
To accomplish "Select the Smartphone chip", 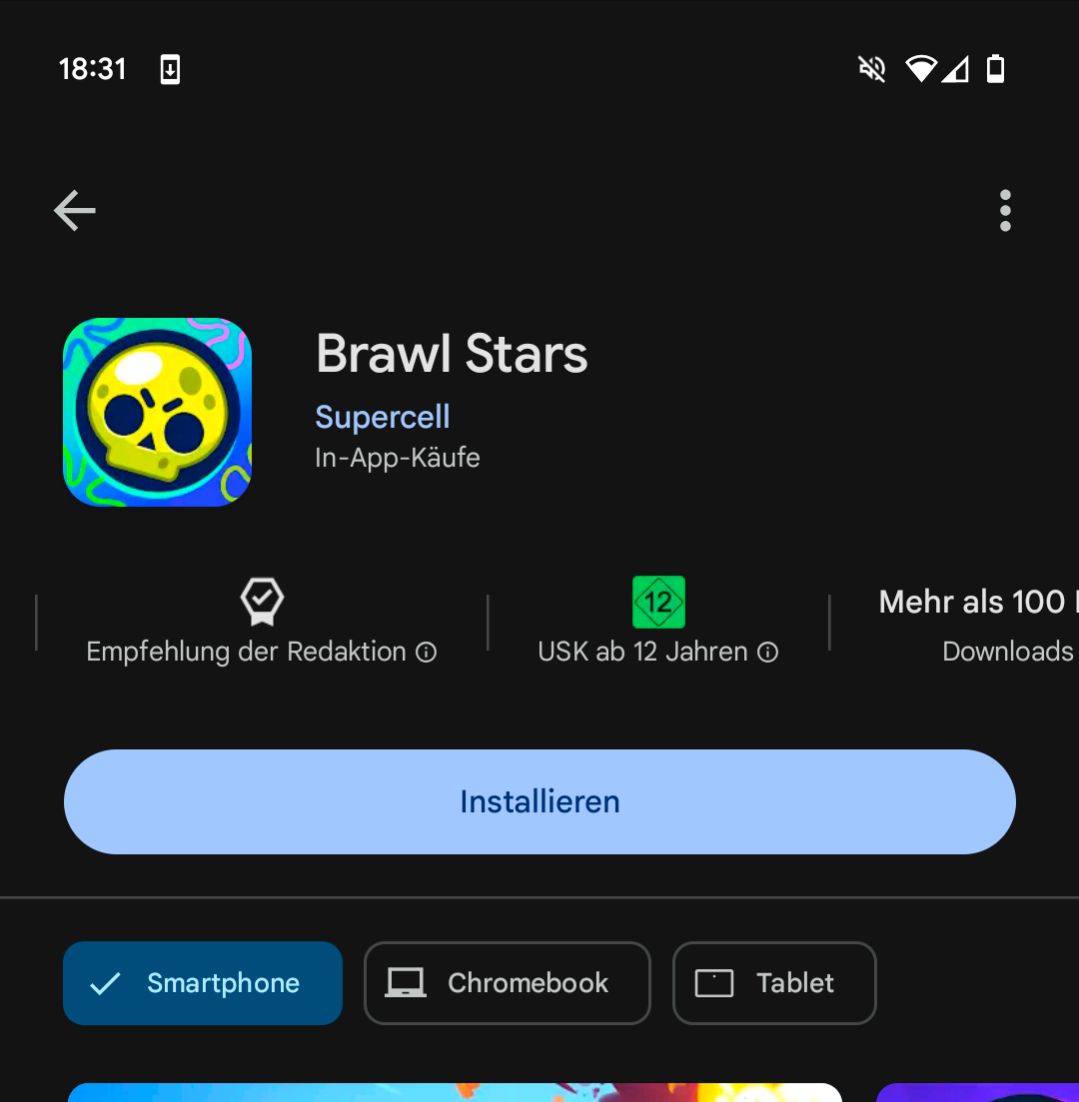I will coord(203,983).
